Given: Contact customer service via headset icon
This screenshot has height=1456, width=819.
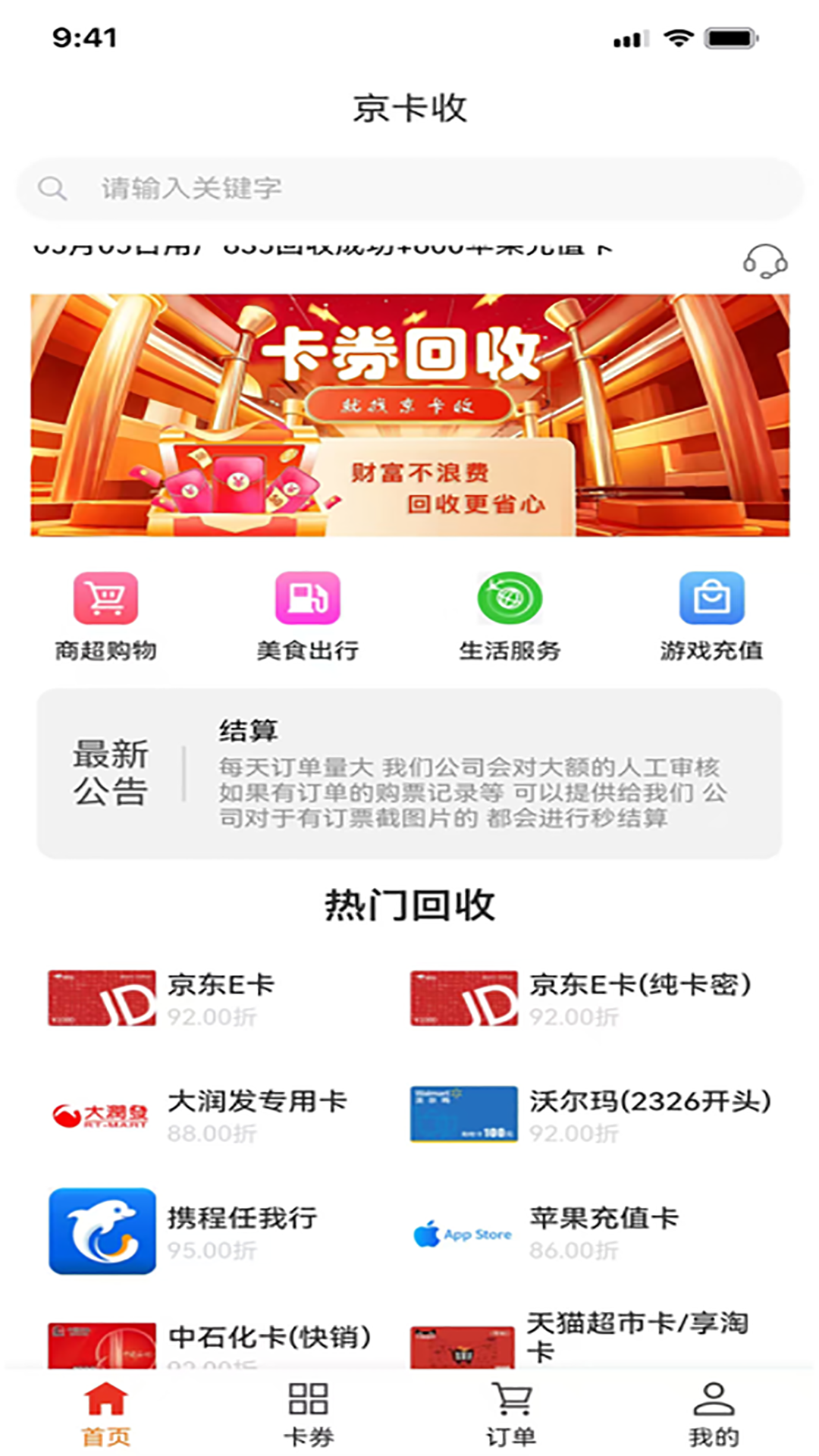Looking at the screenshot, I should (x=764, y=262).
